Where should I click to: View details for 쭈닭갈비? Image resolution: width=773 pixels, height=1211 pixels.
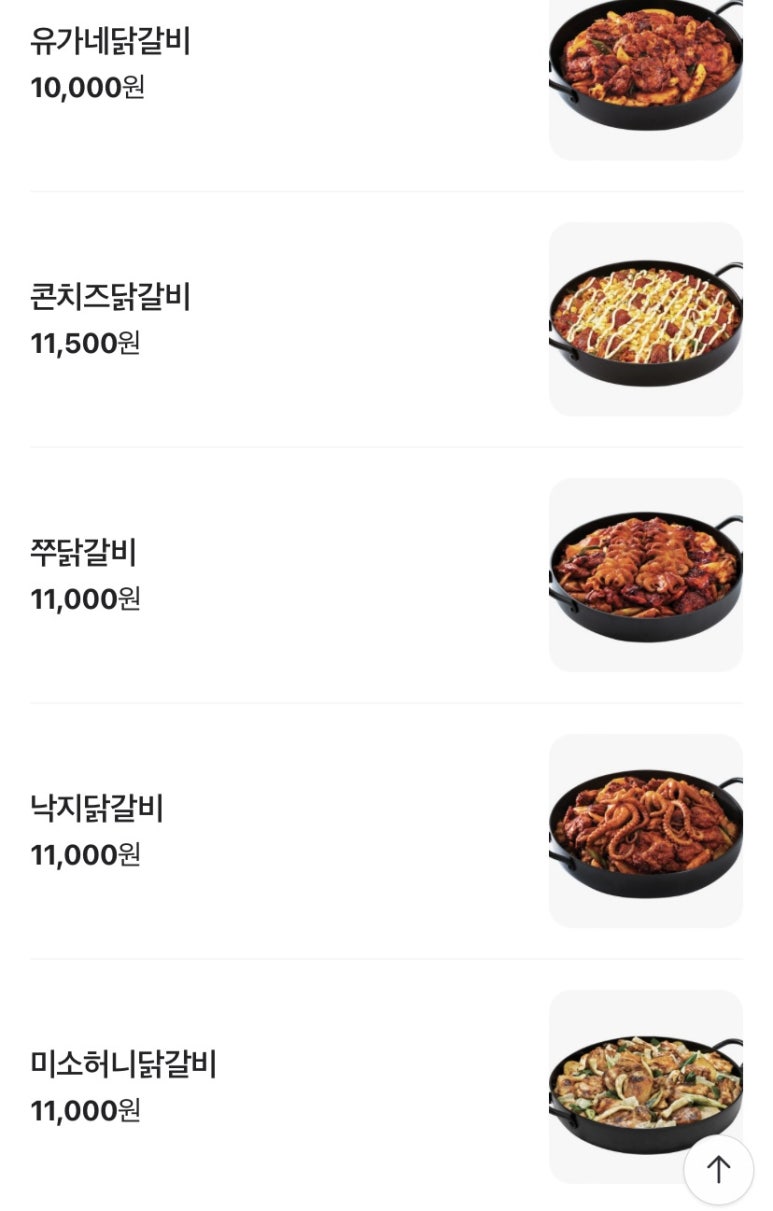84,553
